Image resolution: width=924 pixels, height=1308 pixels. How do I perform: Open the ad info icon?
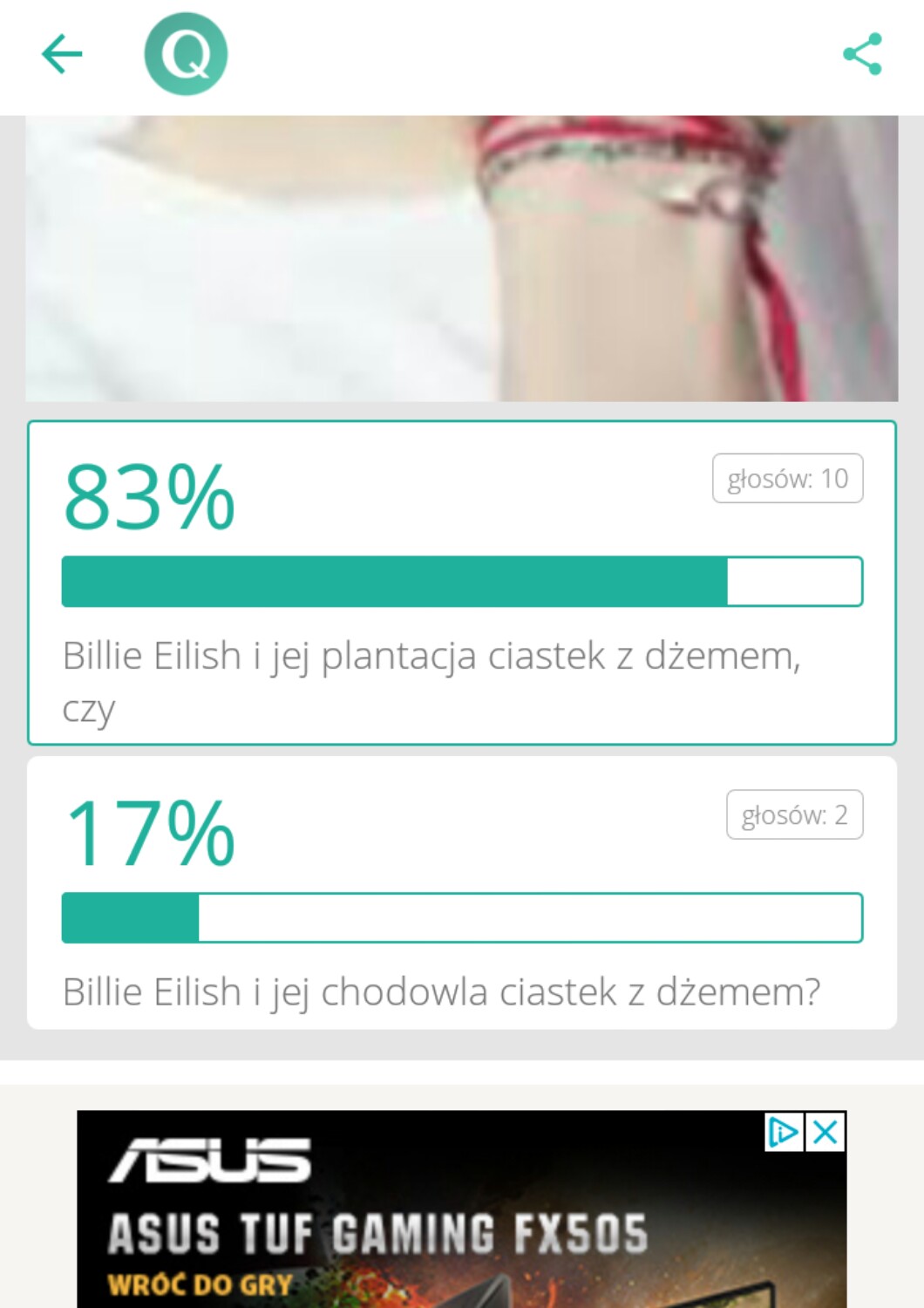pos(783,1133)
